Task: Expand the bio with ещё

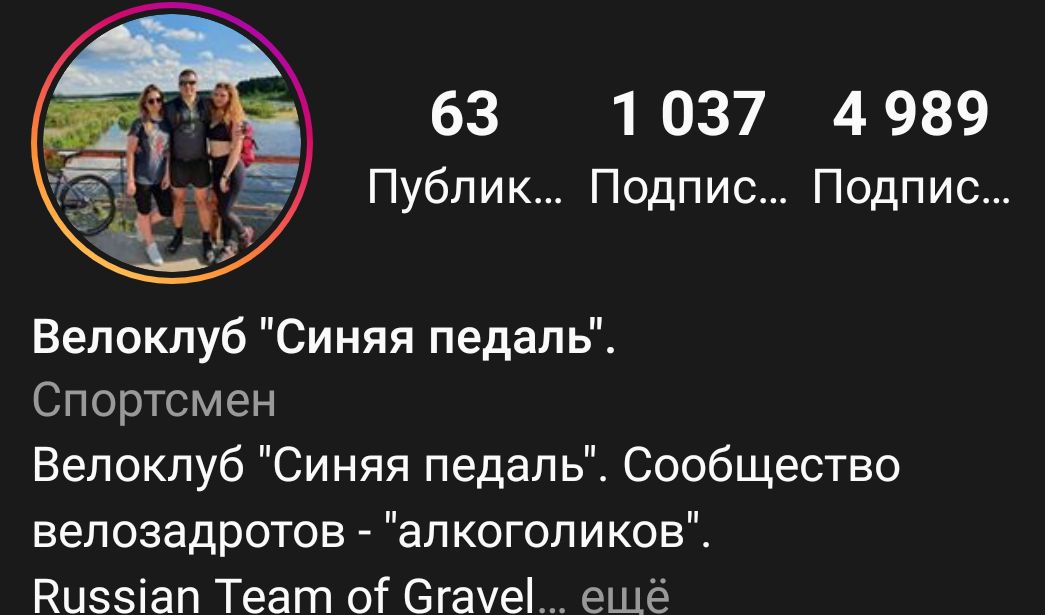Action: tap(625, 597)
